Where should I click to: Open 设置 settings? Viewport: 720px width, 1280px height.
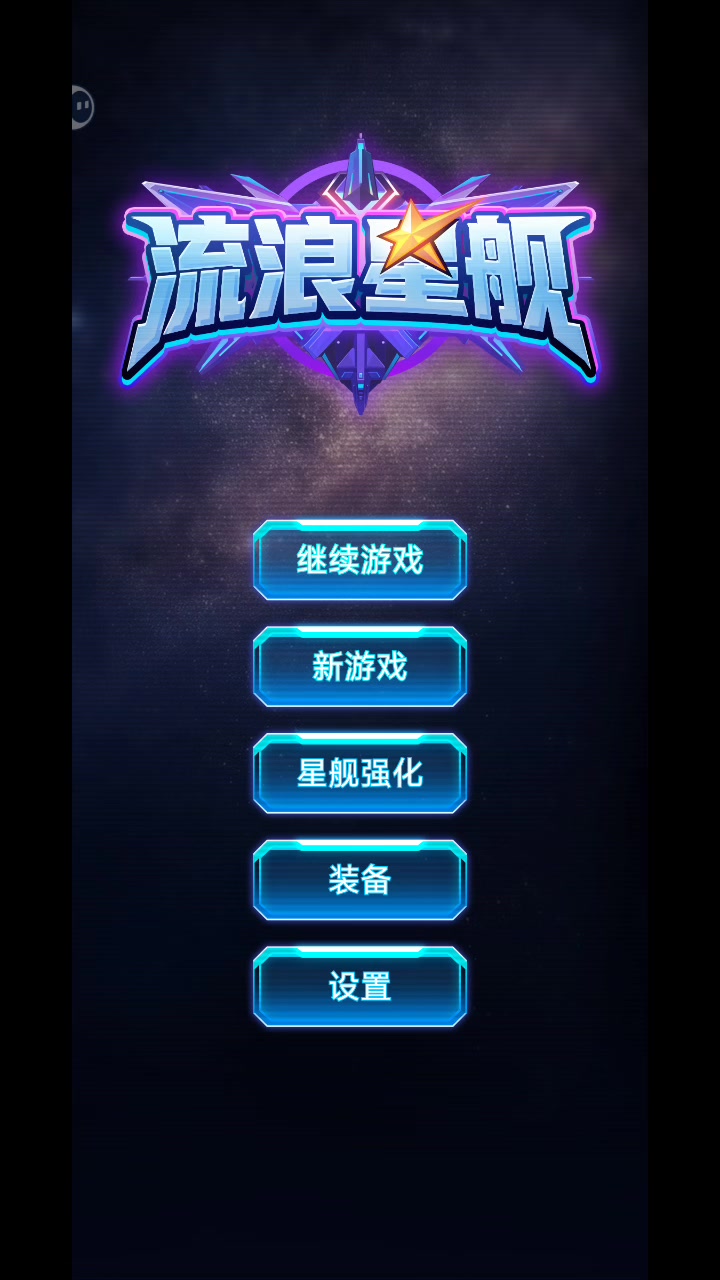[360, 987]
